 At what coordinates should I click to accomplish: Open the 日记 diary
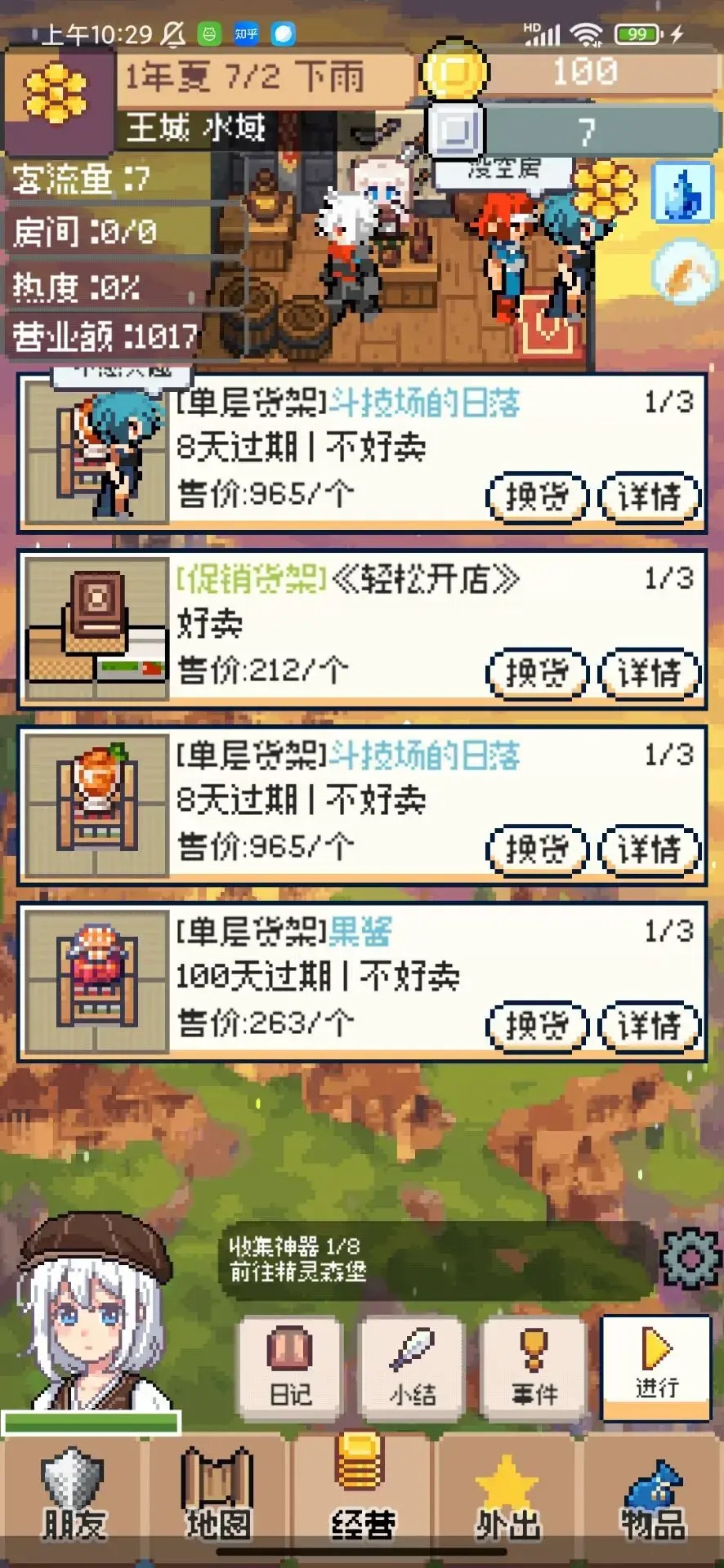290,1367
